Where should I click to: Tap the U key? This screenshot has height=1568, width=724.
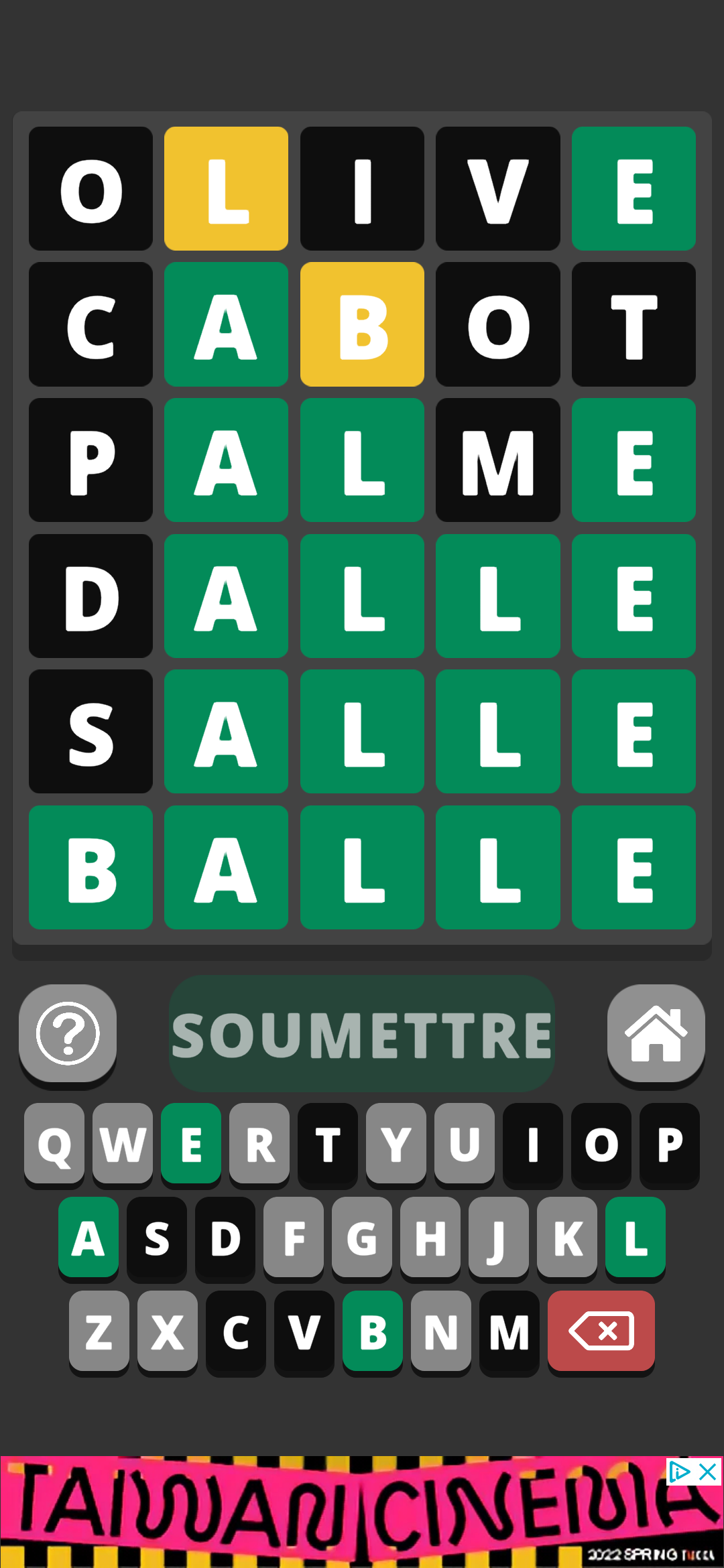tap(465, 1143)
